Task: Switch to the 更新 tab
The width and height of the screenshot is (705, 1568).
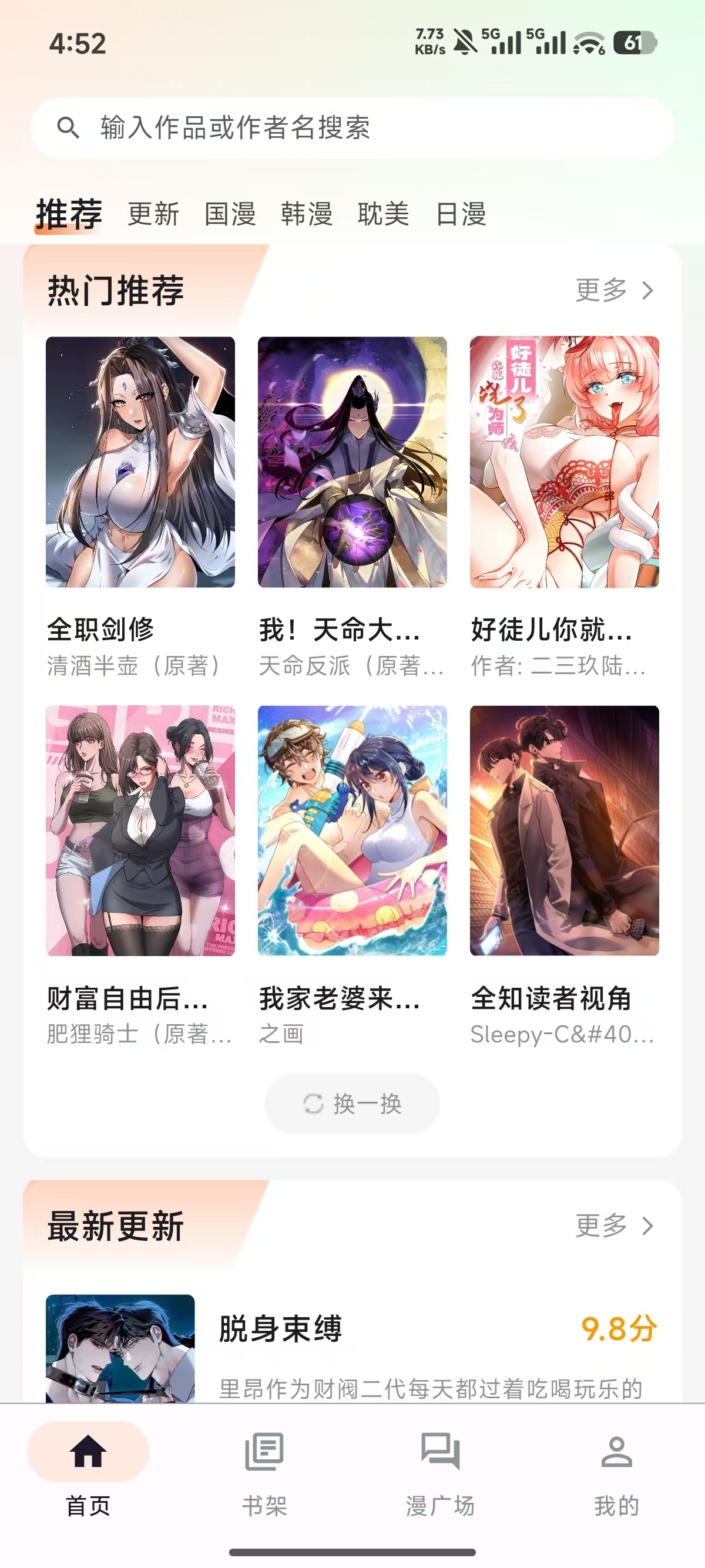Action: coord(152,214)
